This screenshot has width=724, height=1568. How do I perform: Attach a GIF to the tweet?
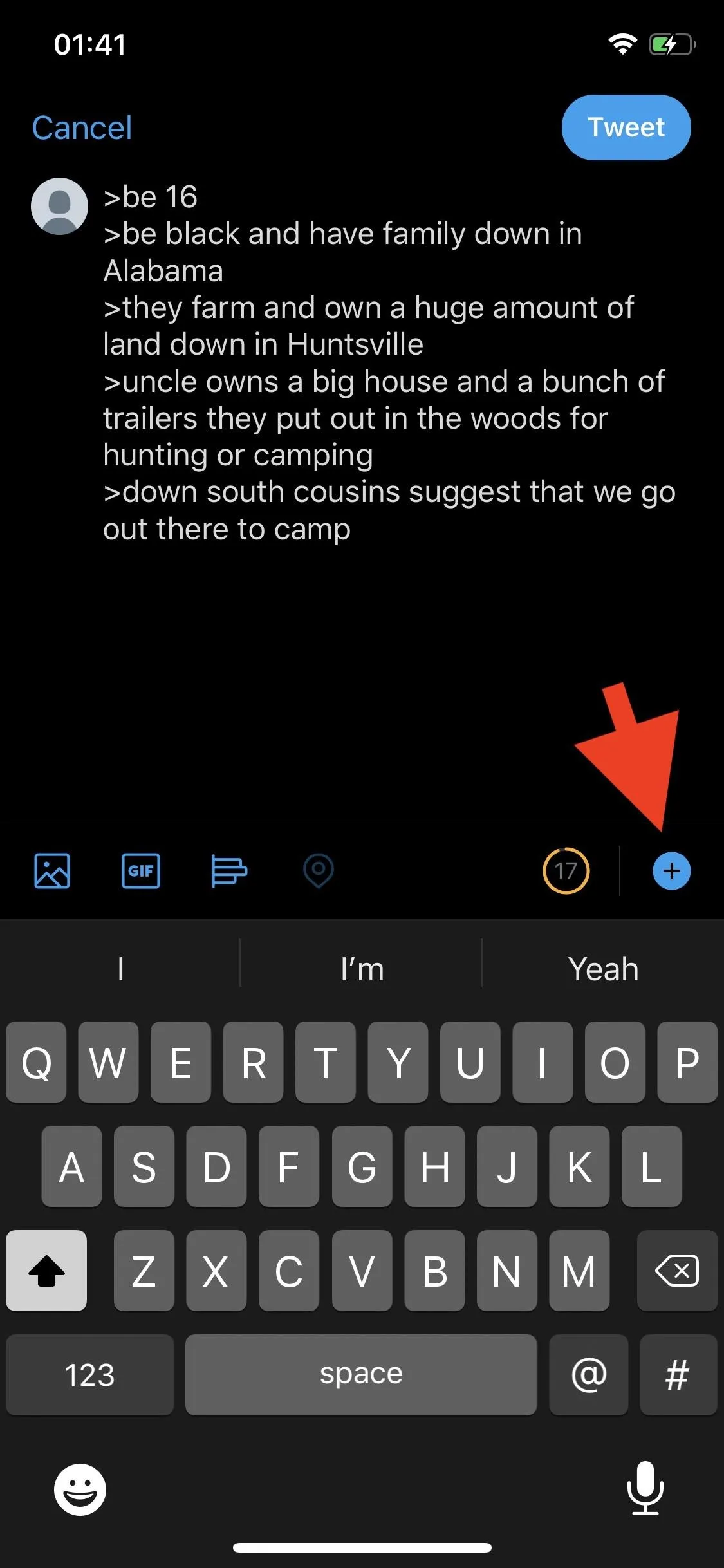pos(141,871)
